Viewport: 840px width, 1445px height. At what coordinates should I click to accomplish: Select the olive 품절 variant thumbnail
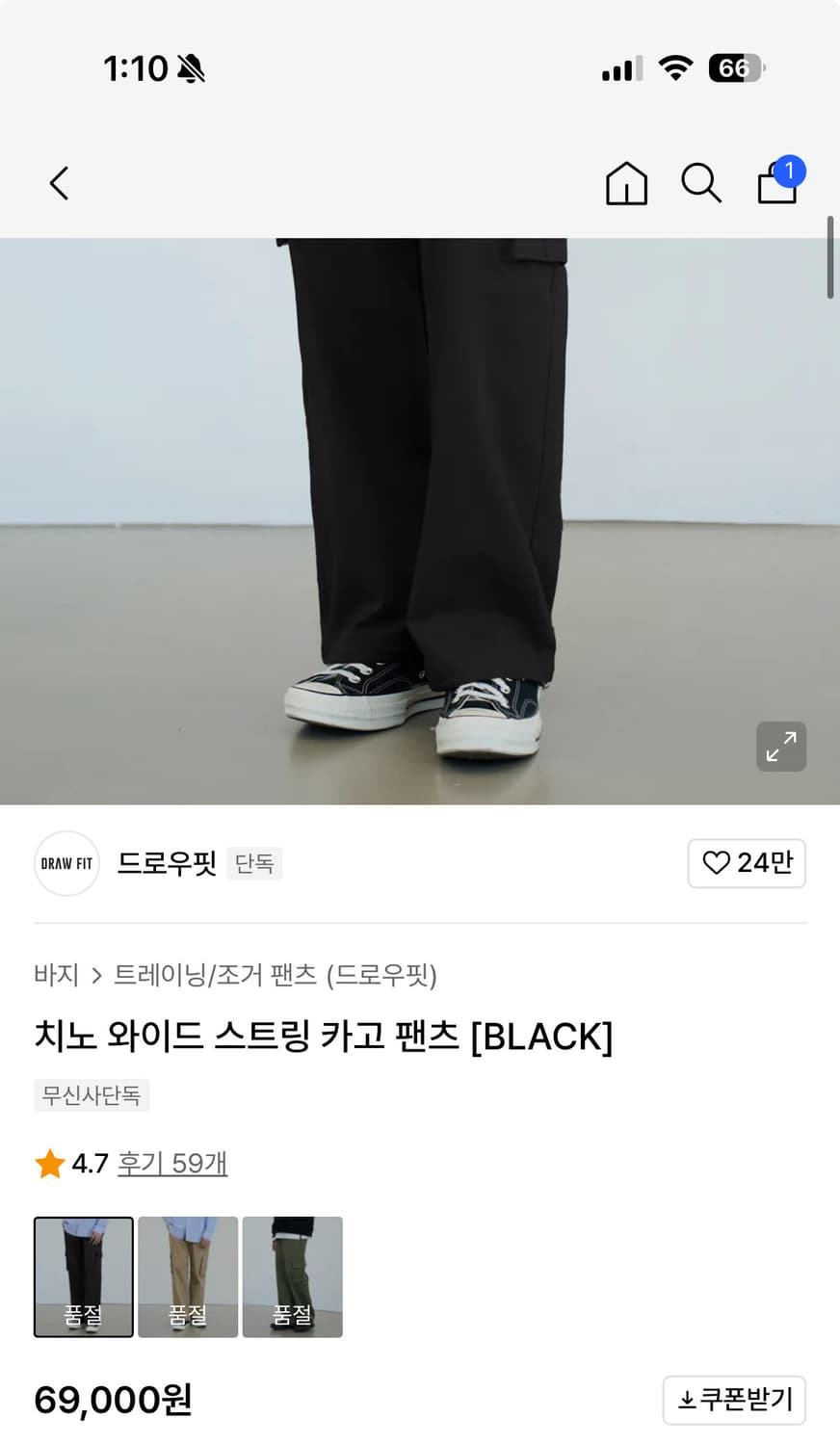click(293, 1277)
